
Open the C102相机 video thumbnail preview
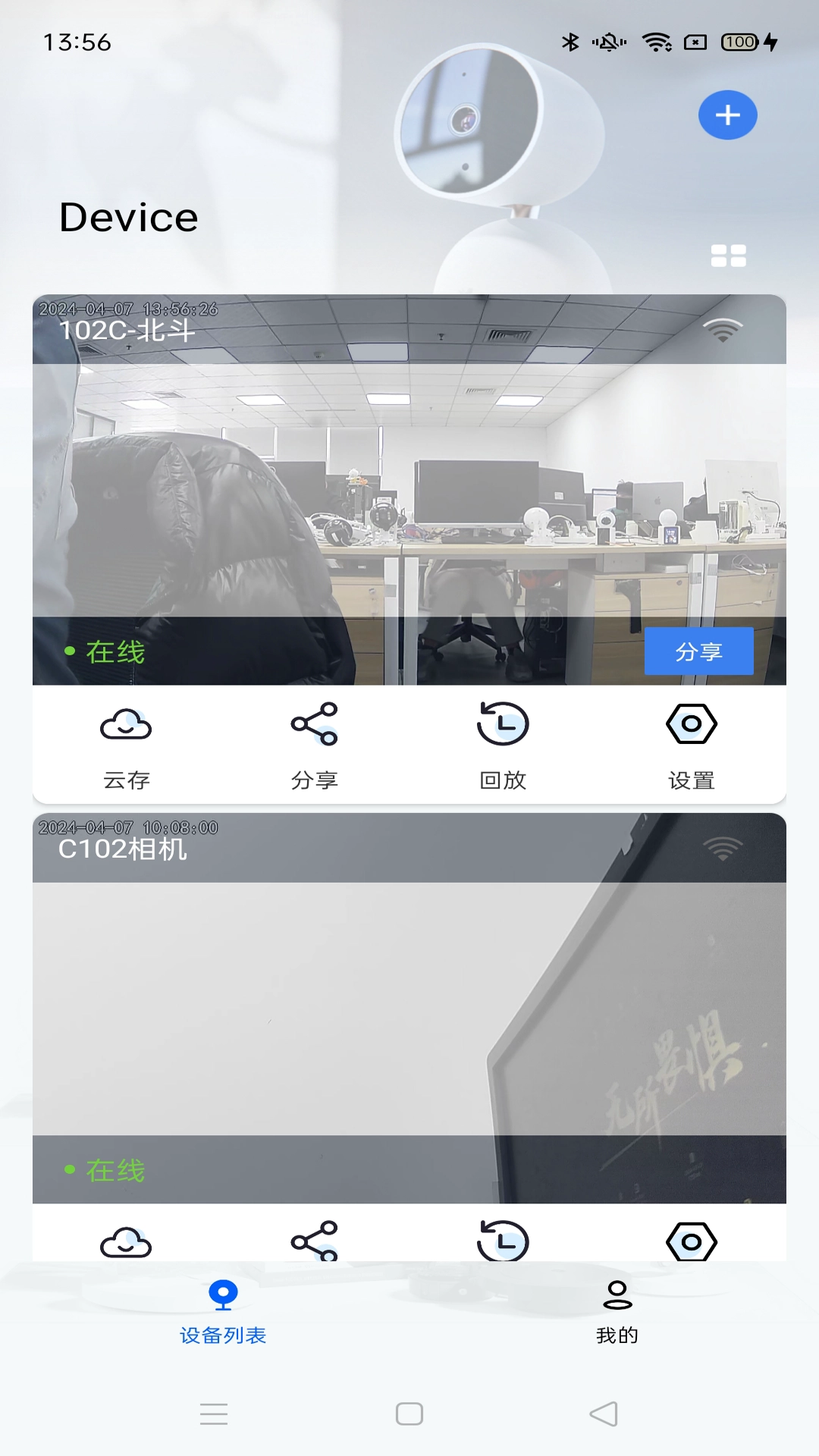(x=409, y=1009)
